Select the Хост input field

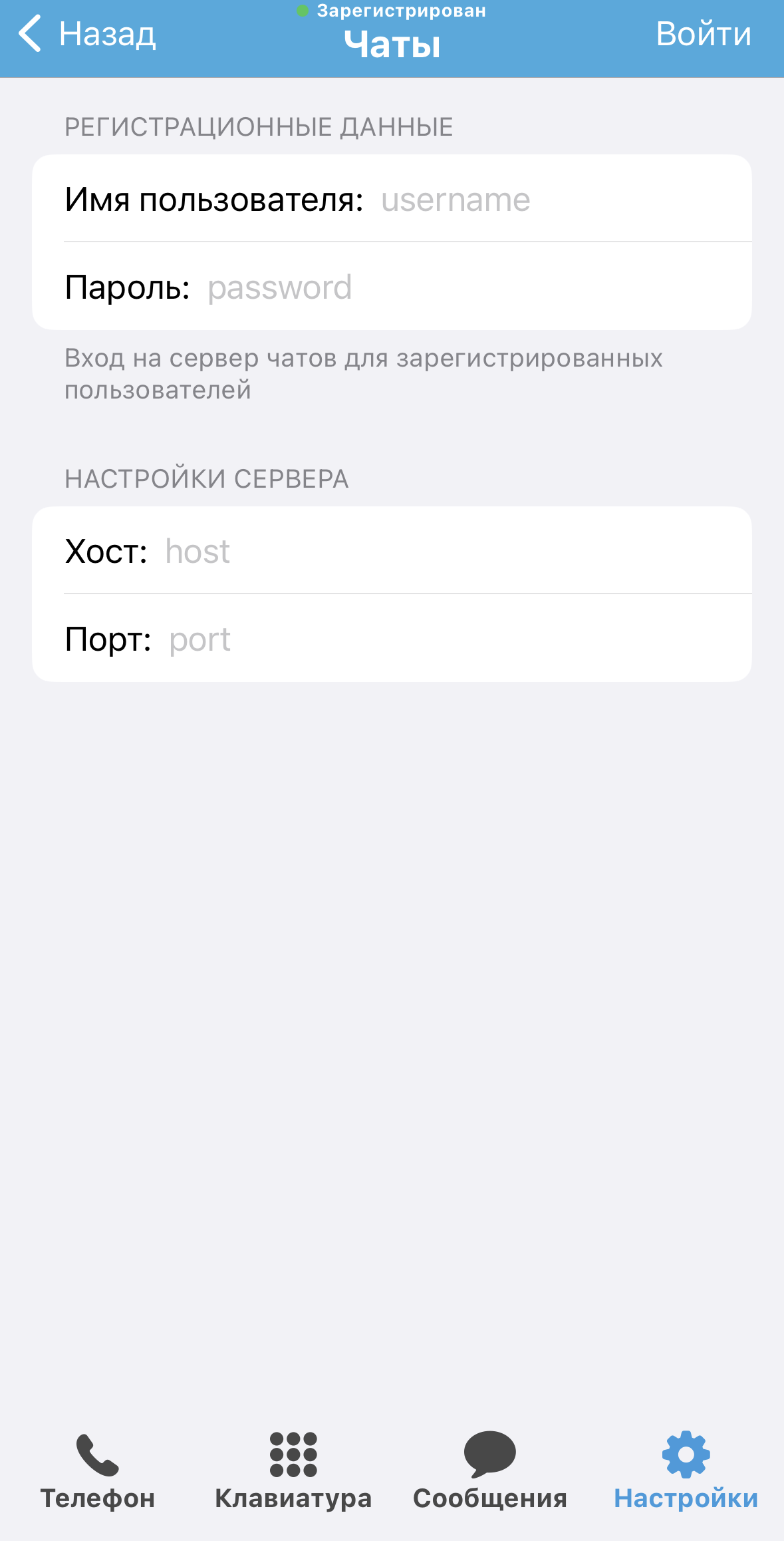tap(452, 552)
